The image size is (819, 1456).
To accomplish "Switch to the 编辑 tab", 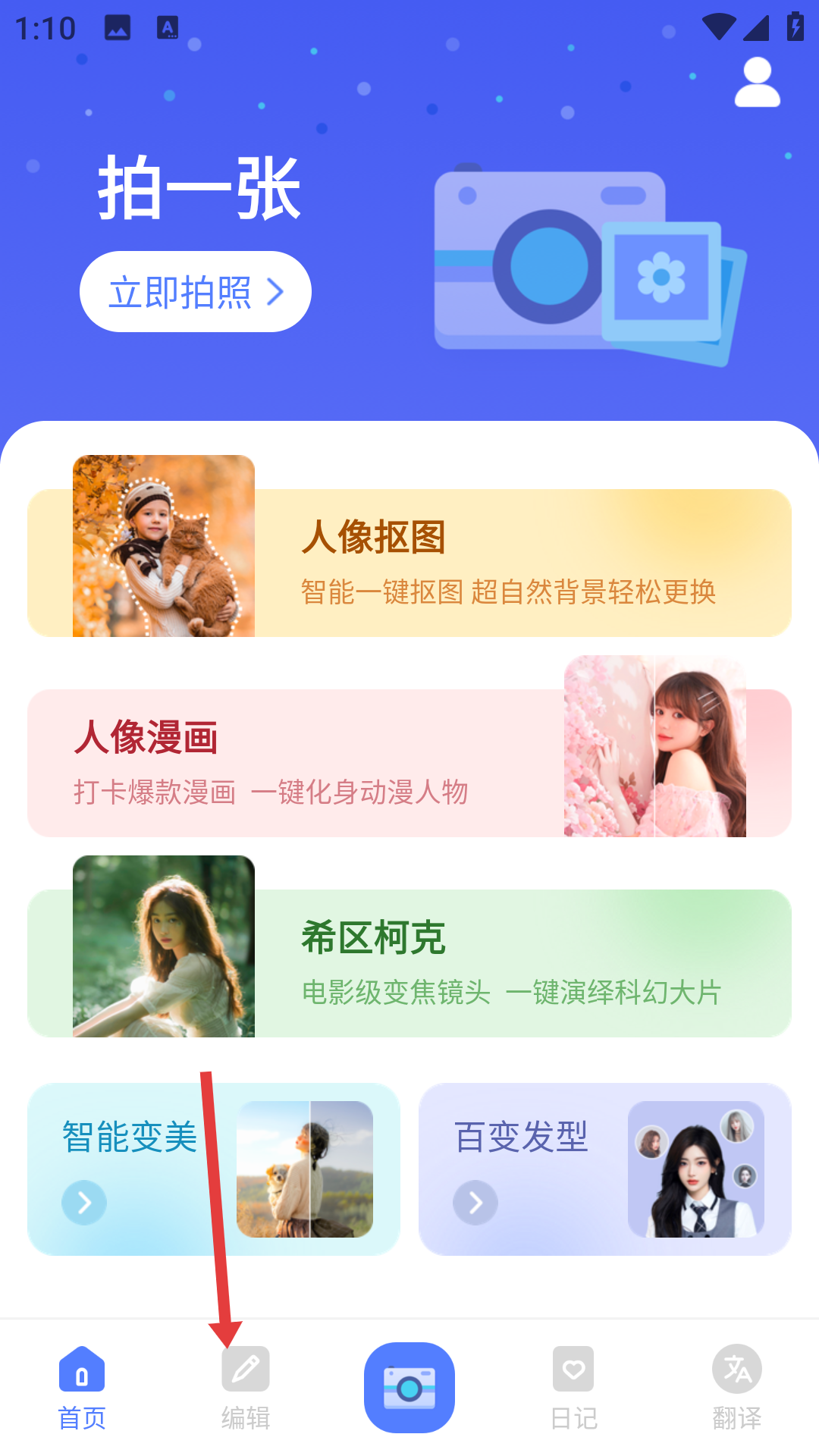I will (x=246, y=1388).
